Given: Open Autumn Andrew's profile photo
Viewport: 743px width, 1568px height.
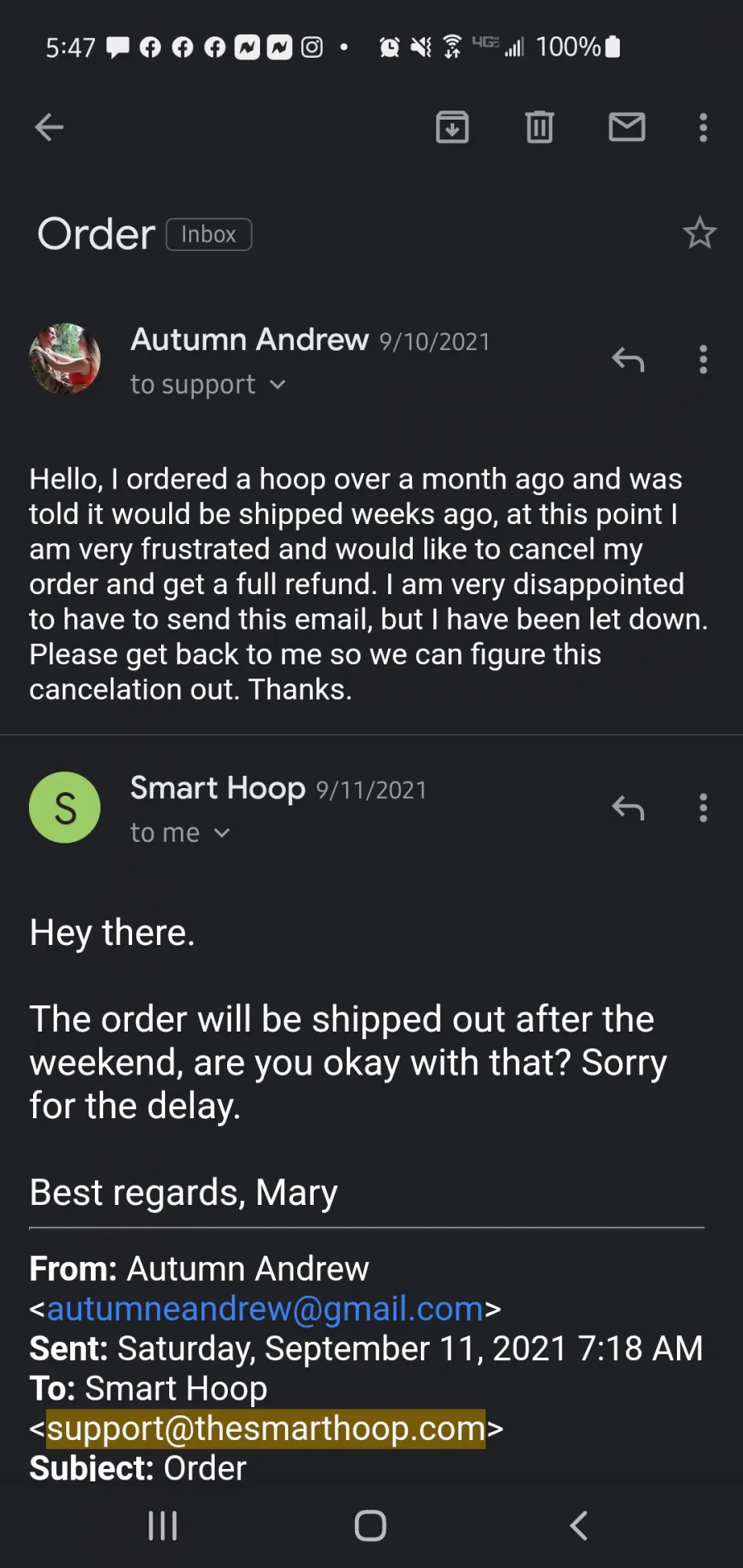Looking at the screenshot, I should [65, 359].
